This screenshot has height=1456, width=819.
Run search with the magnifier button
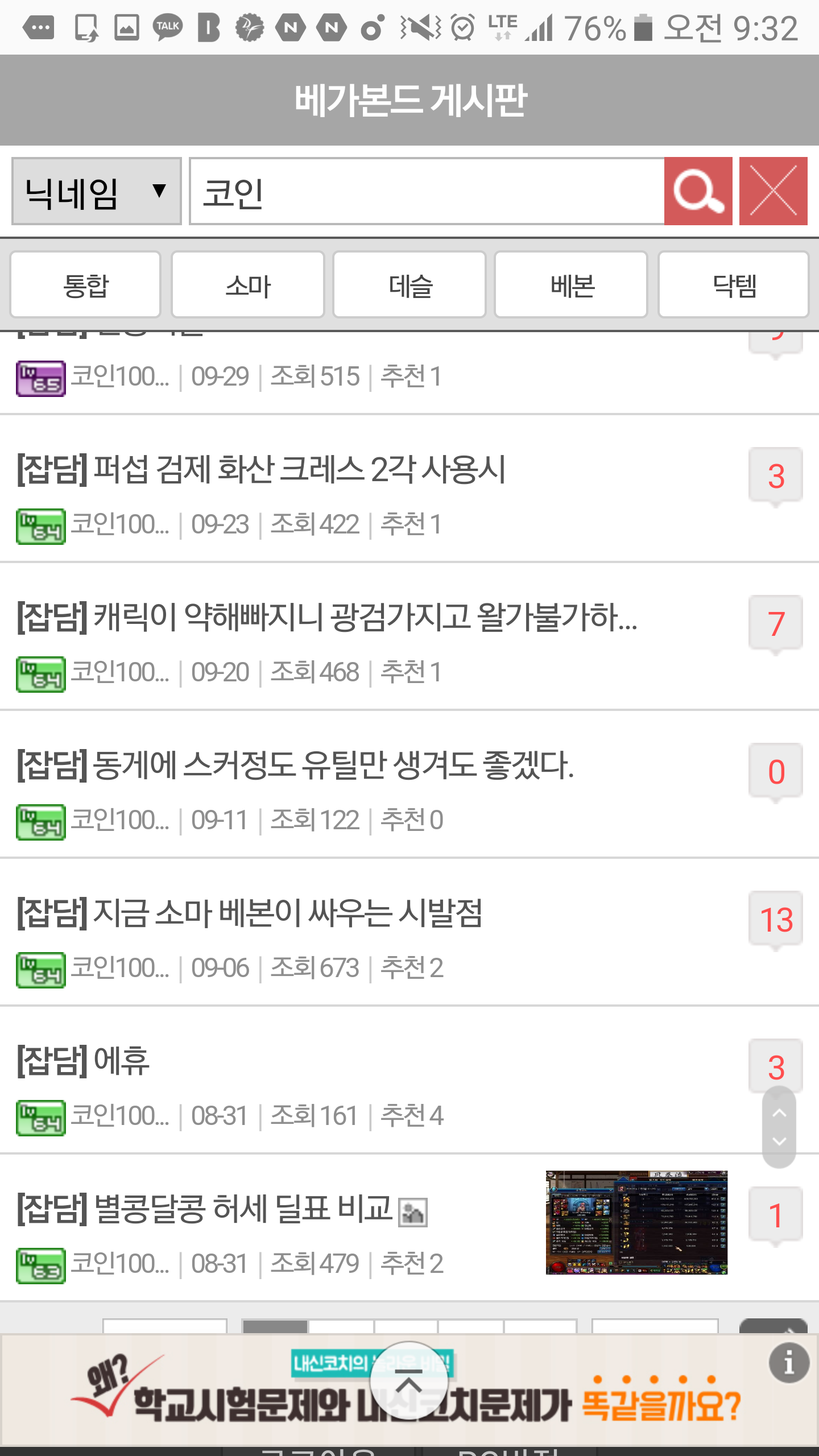point(698,191)
